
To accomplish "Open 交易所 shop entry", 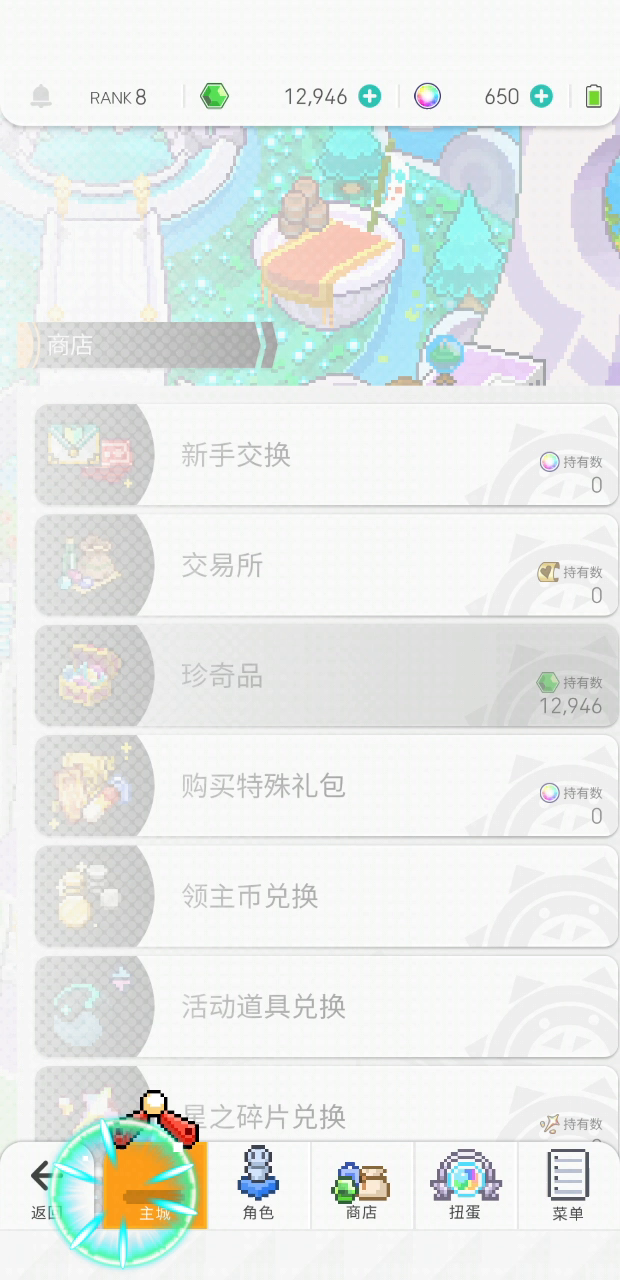I will (x=327, y=565).
